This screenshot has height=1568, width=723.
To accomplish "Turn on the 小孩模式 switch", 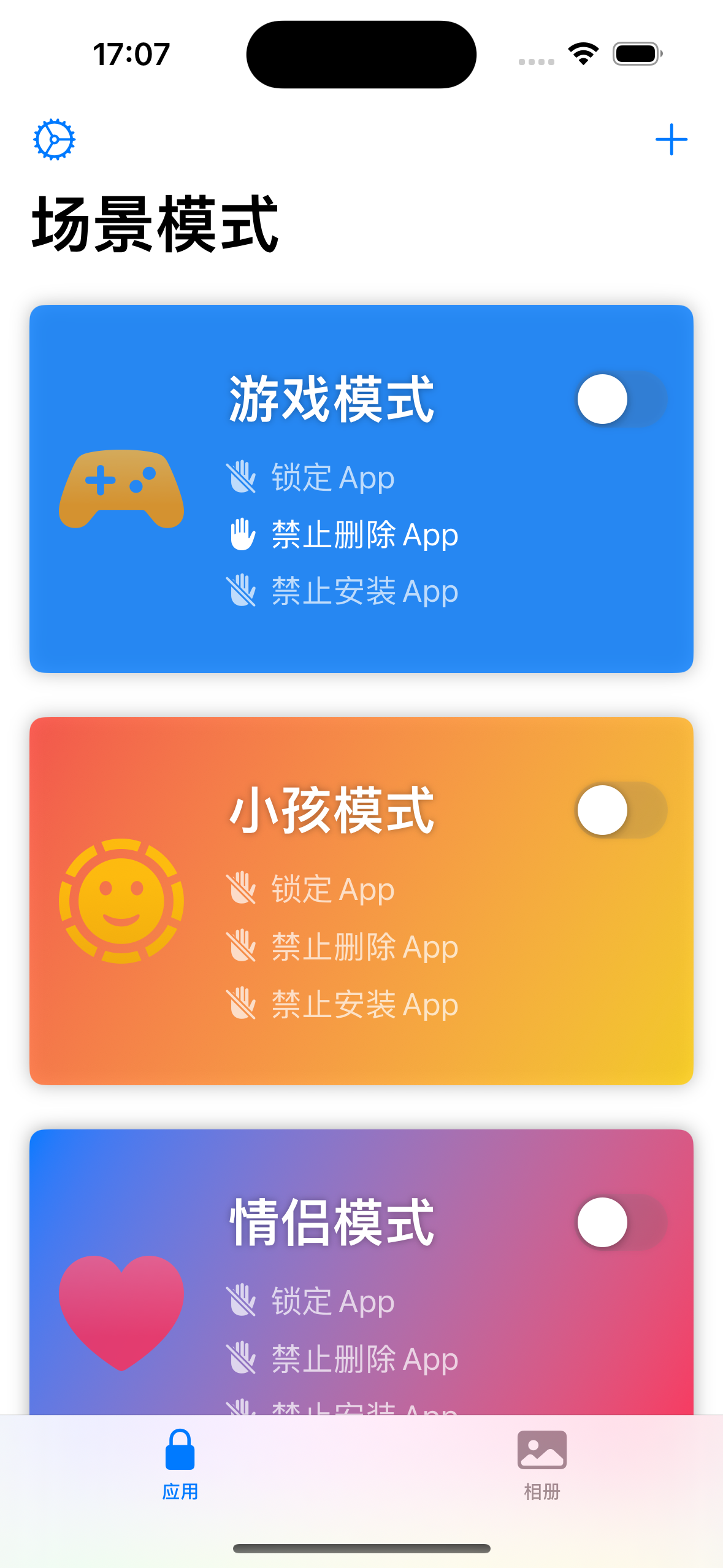I will point(621,810).
